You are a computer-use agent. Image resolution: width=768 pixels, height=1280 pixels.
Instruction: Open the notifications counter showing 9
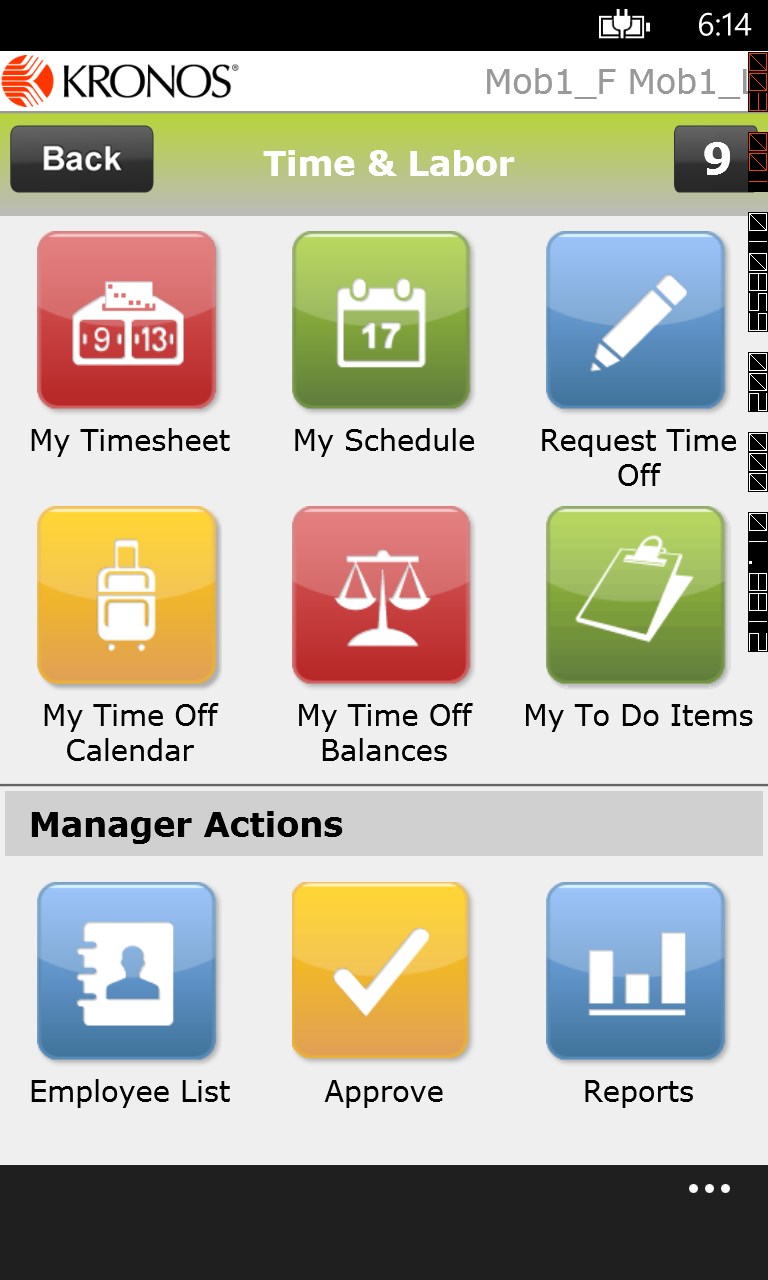coord(714,159)
